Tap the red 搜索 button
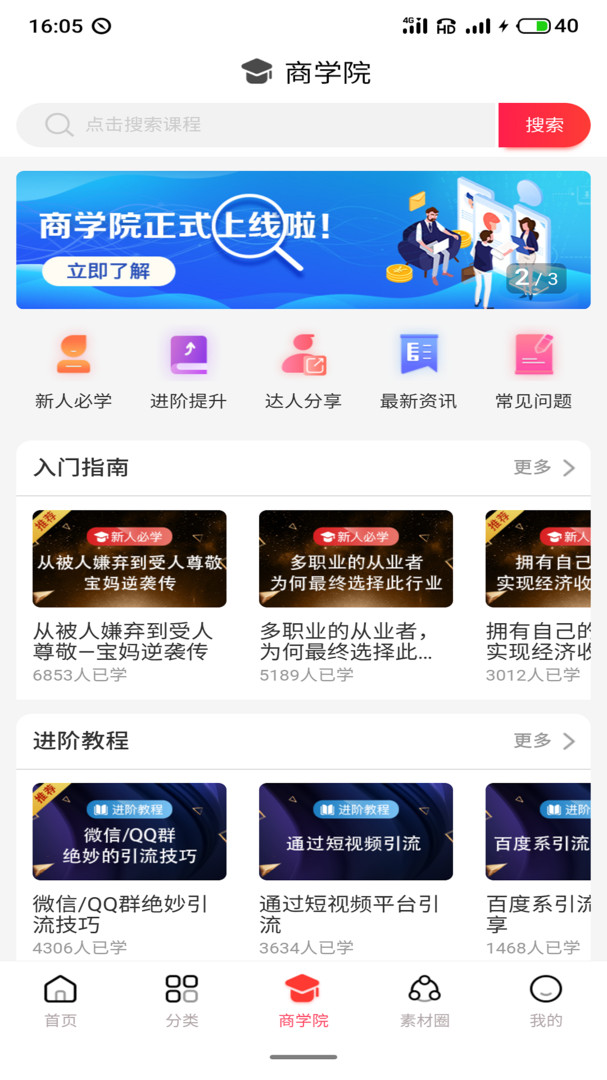 coord(544,125)
